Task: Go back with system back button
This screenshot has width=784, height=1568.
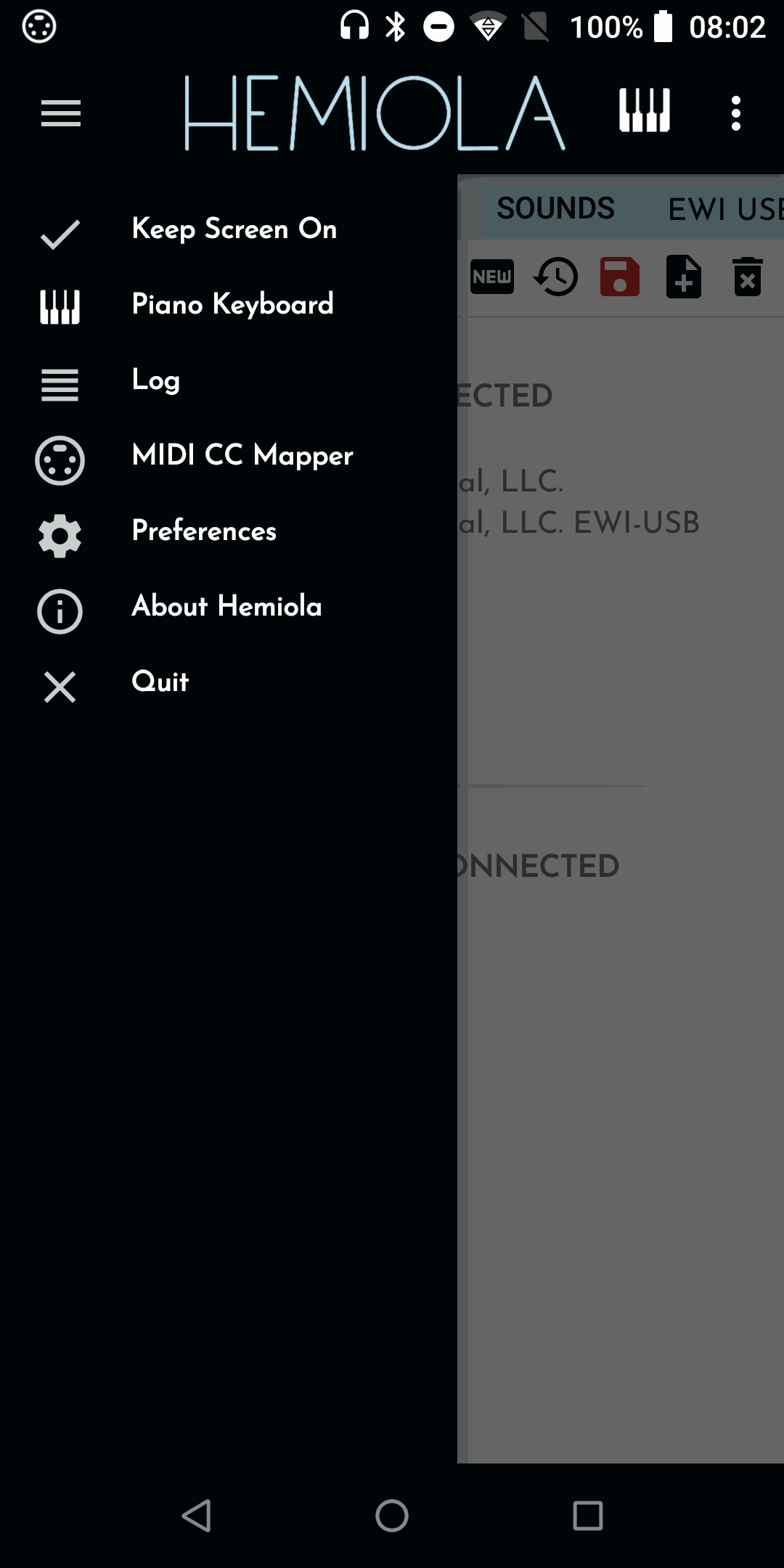Action: click(x=196, y=1516)
